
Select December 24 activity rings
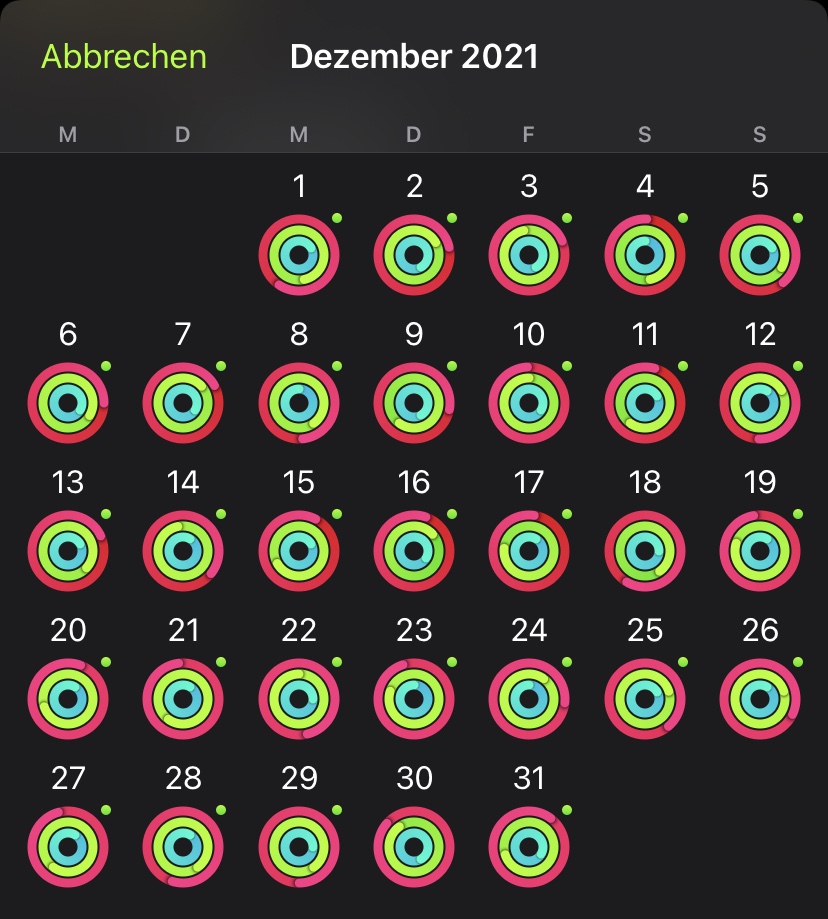529,699
